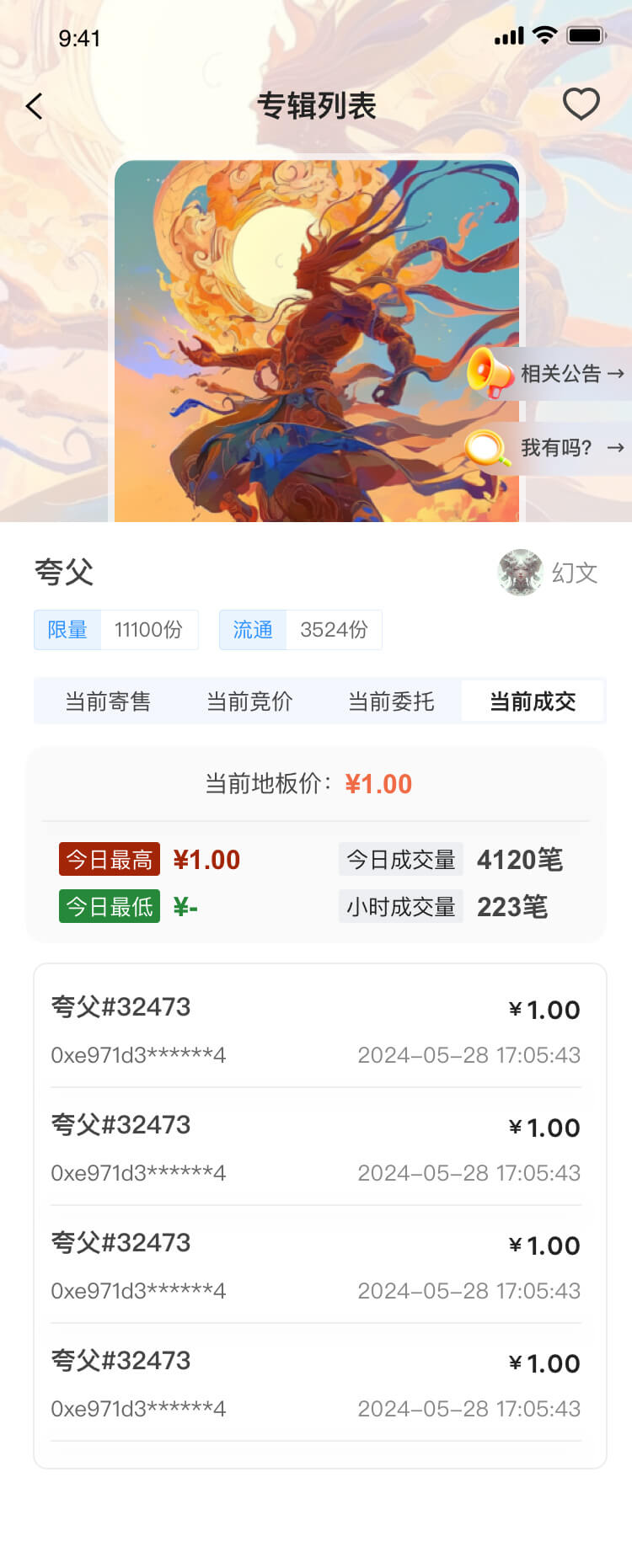Screen dimensions: 632x1568
Task: Open 相关公告 announcements
Action: [558, 373]
